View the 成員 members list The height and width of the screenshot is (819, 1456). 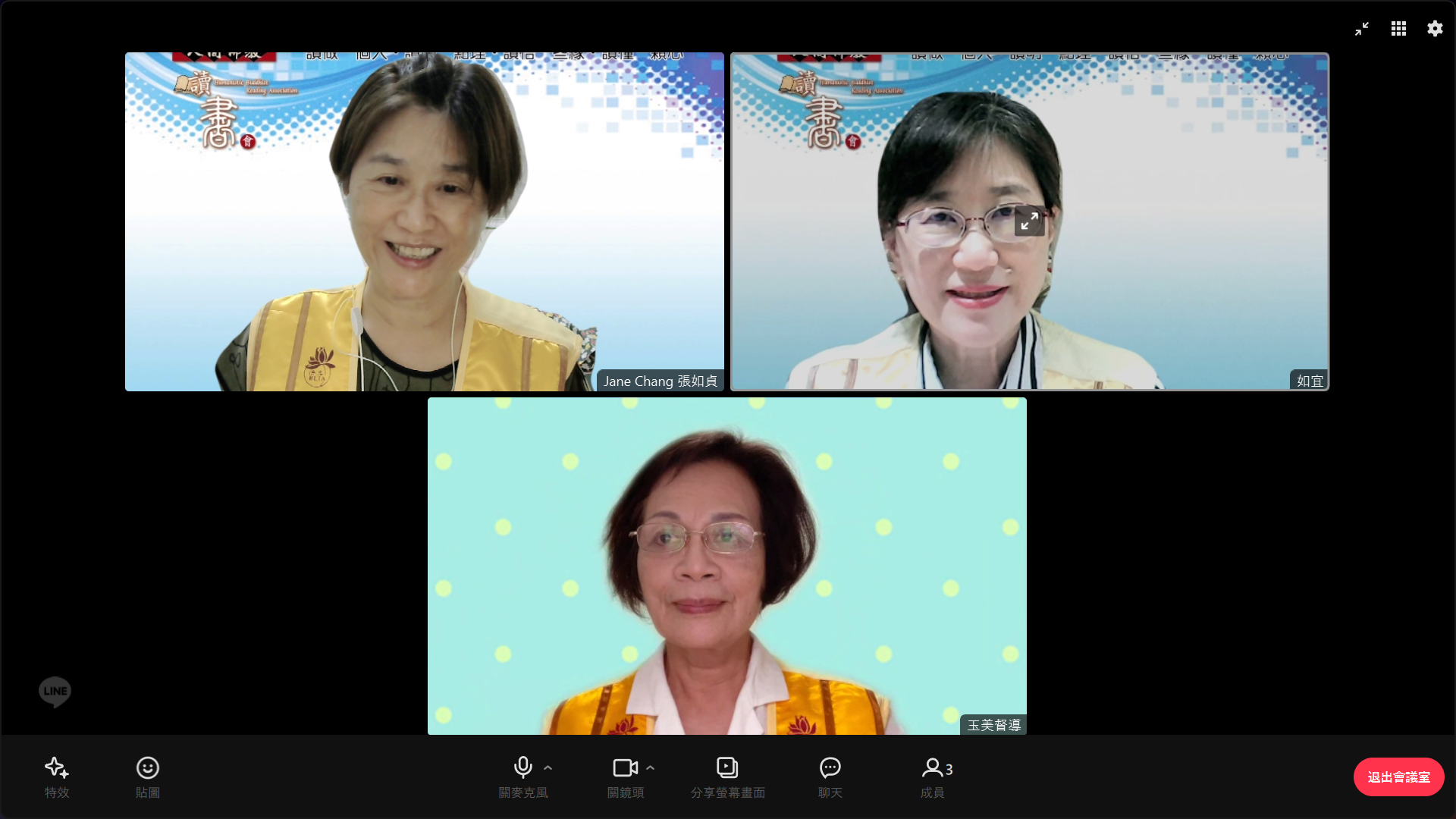click(935, 777)
